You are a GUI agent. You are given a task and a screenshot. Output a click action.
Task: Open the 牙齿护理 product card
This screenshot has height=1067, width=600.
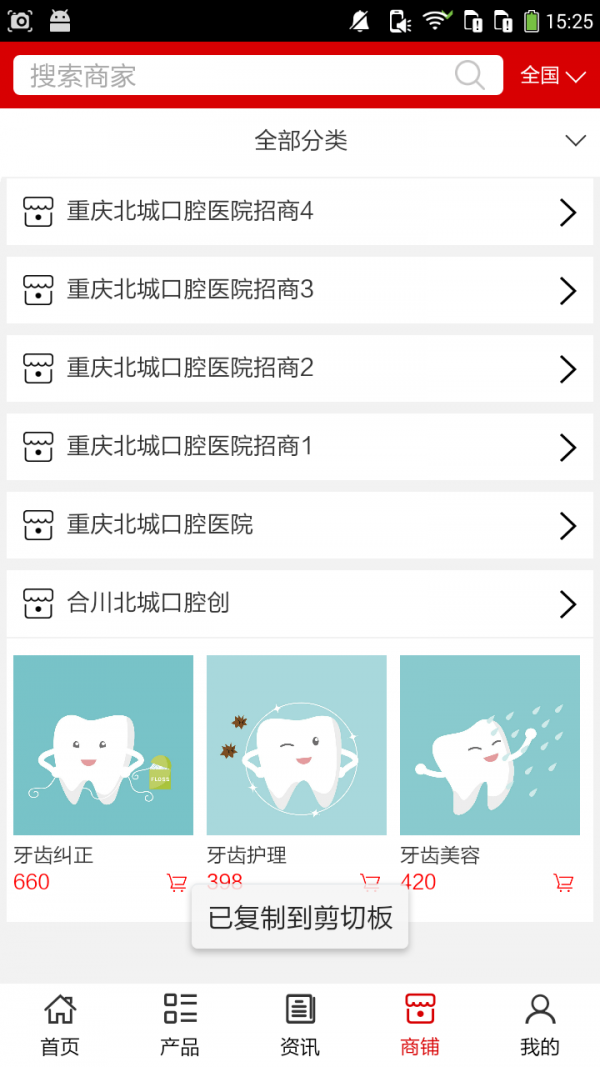pyautogui.click(x=296, y=745)
